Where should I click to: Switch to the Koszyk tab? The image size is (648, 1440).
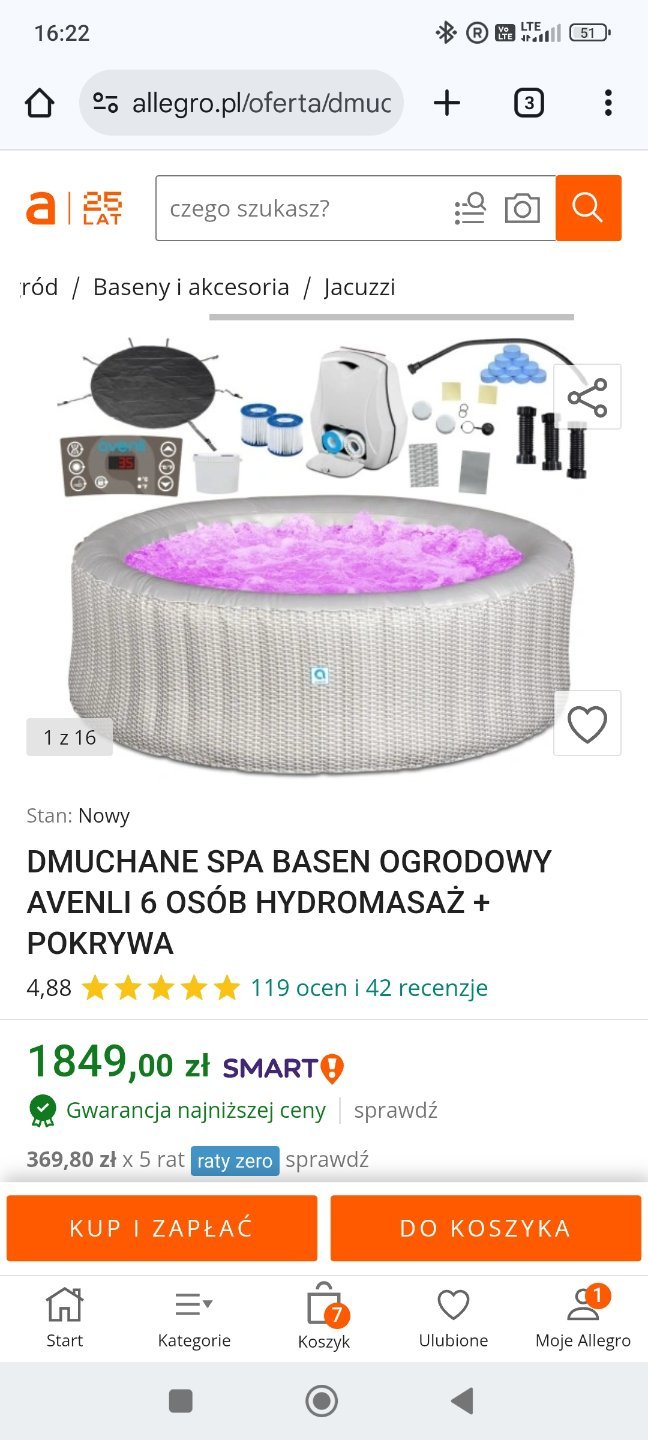tap(324, 1318)
